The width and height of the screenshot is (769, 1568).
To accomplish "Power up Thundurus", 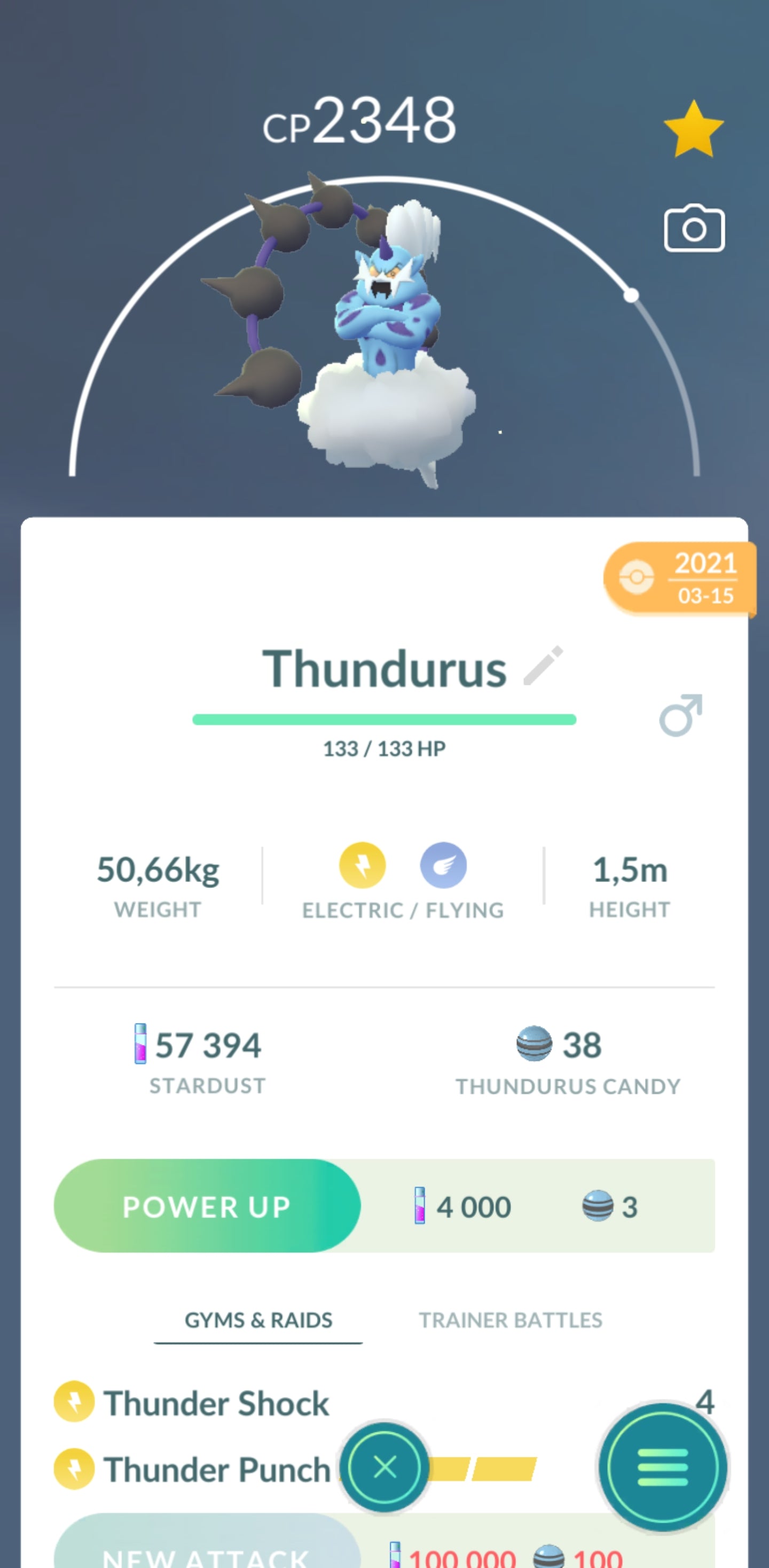I will point(207,1206).
